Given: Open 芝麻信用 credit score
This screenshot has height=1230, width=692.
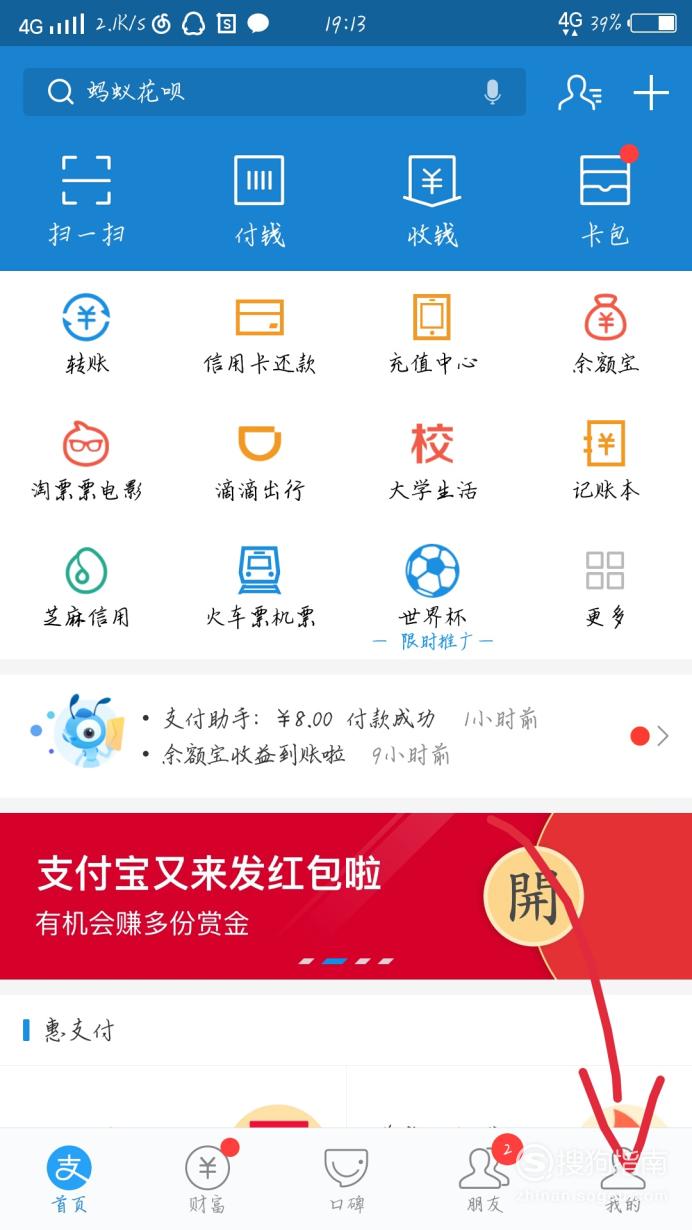Looking at the screenshot, I should point(86,588).
